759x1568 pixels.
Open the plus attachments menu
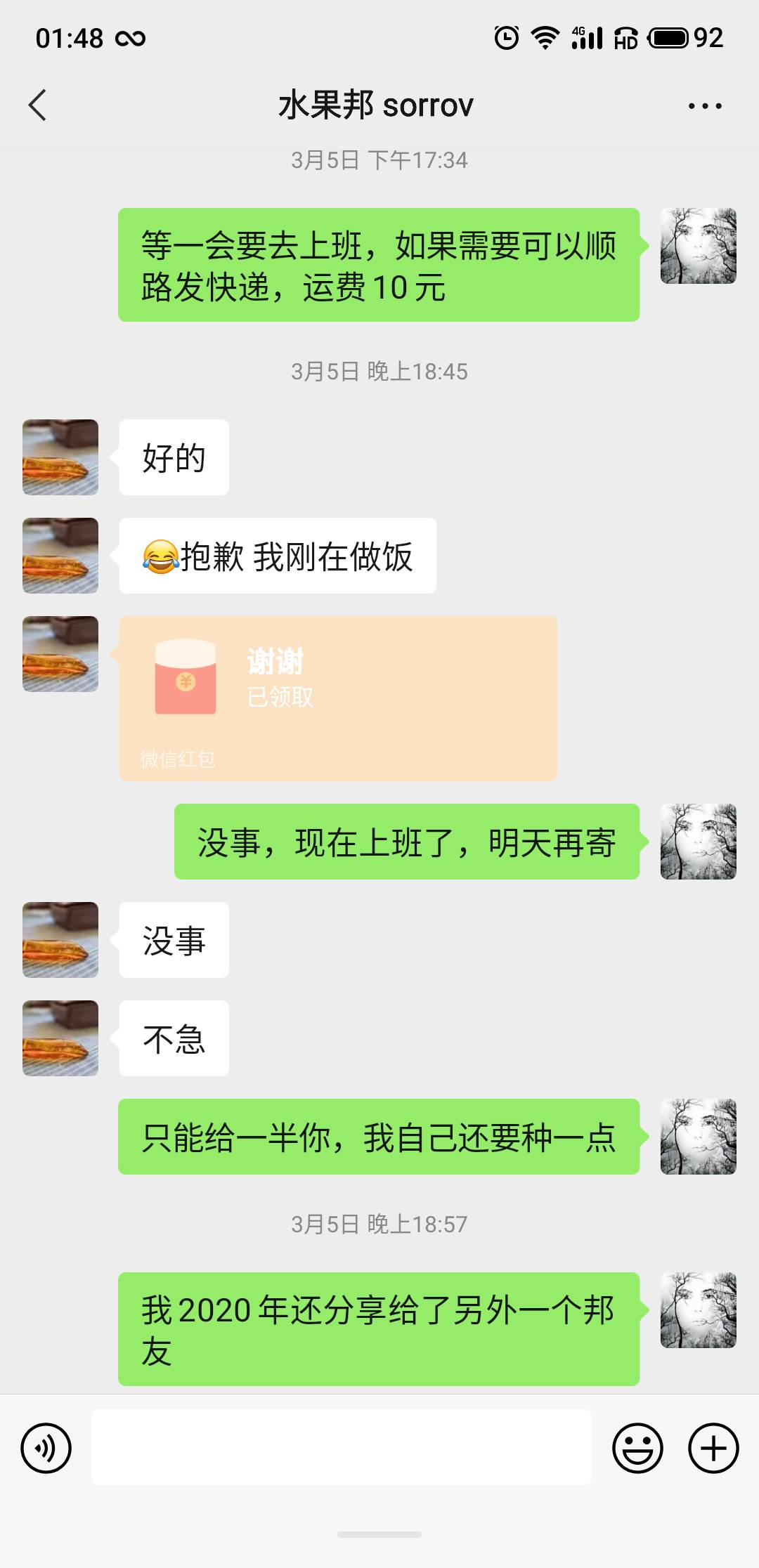point(713,1448)
